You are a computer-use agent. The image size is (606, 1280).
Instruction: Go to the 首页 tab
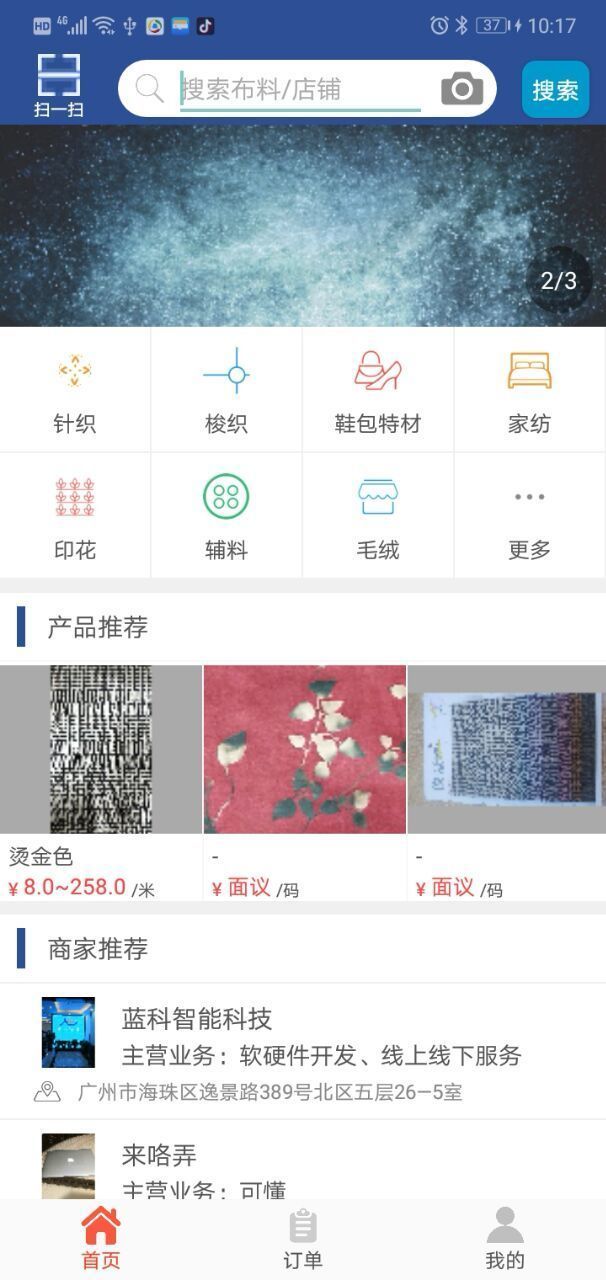(101, 1238)
